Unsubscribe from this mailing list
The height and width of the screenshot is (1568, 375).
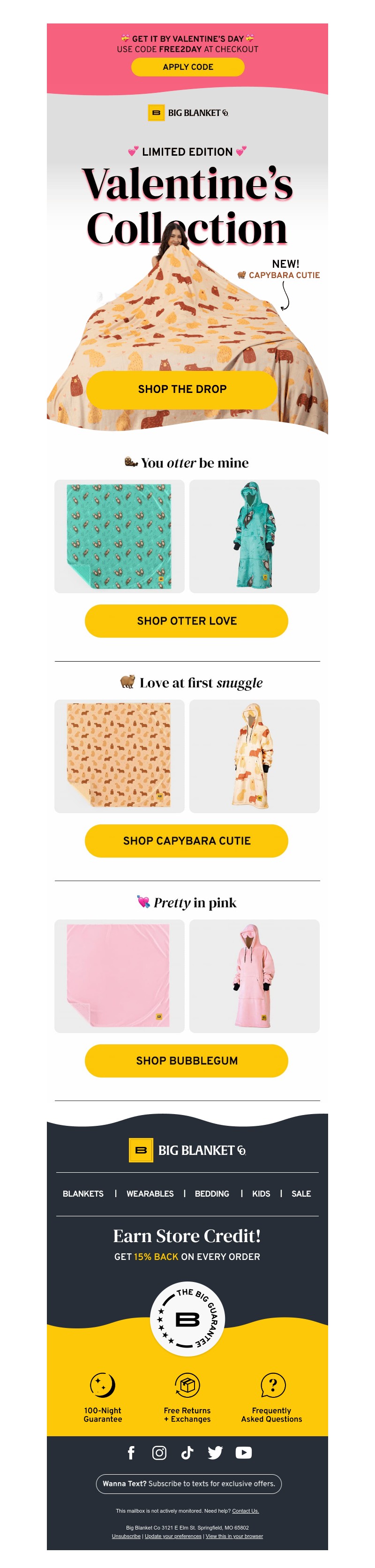pos(126,1536)
